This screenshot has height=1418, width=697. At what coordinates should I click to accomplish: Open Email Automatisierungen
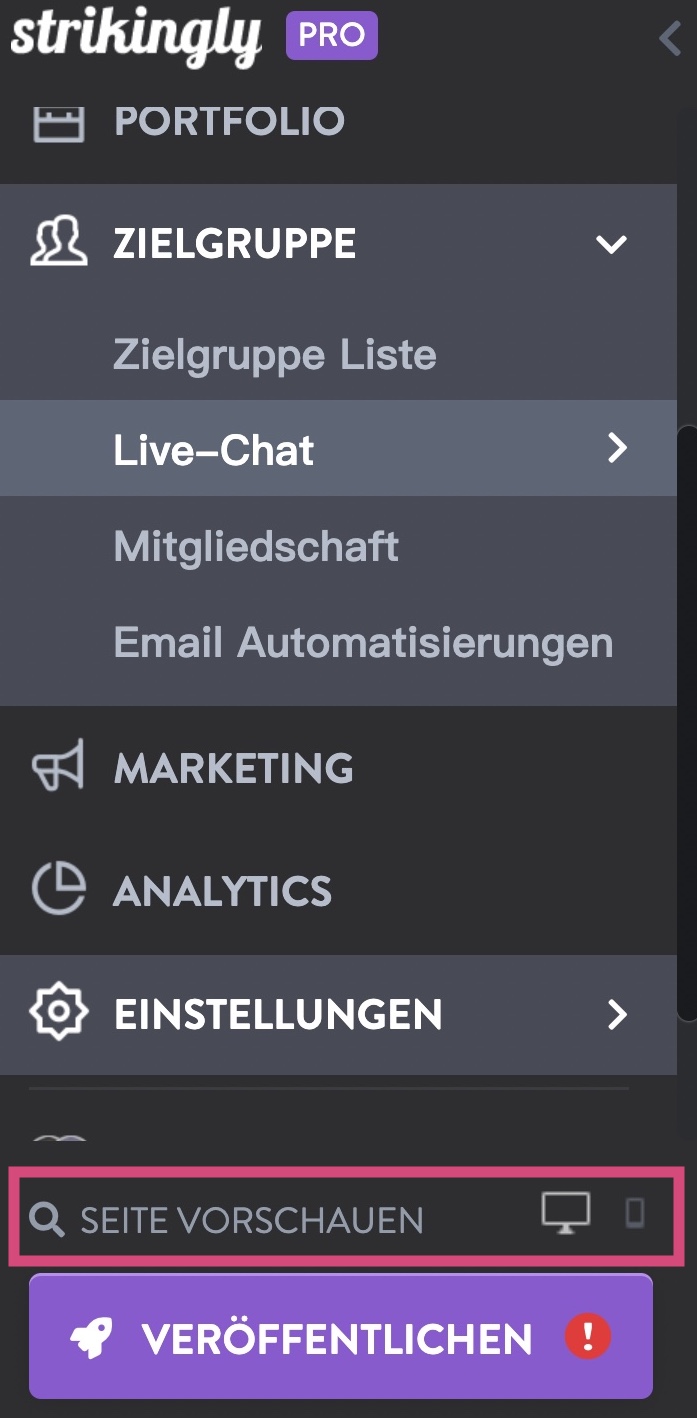coord(362,642)
